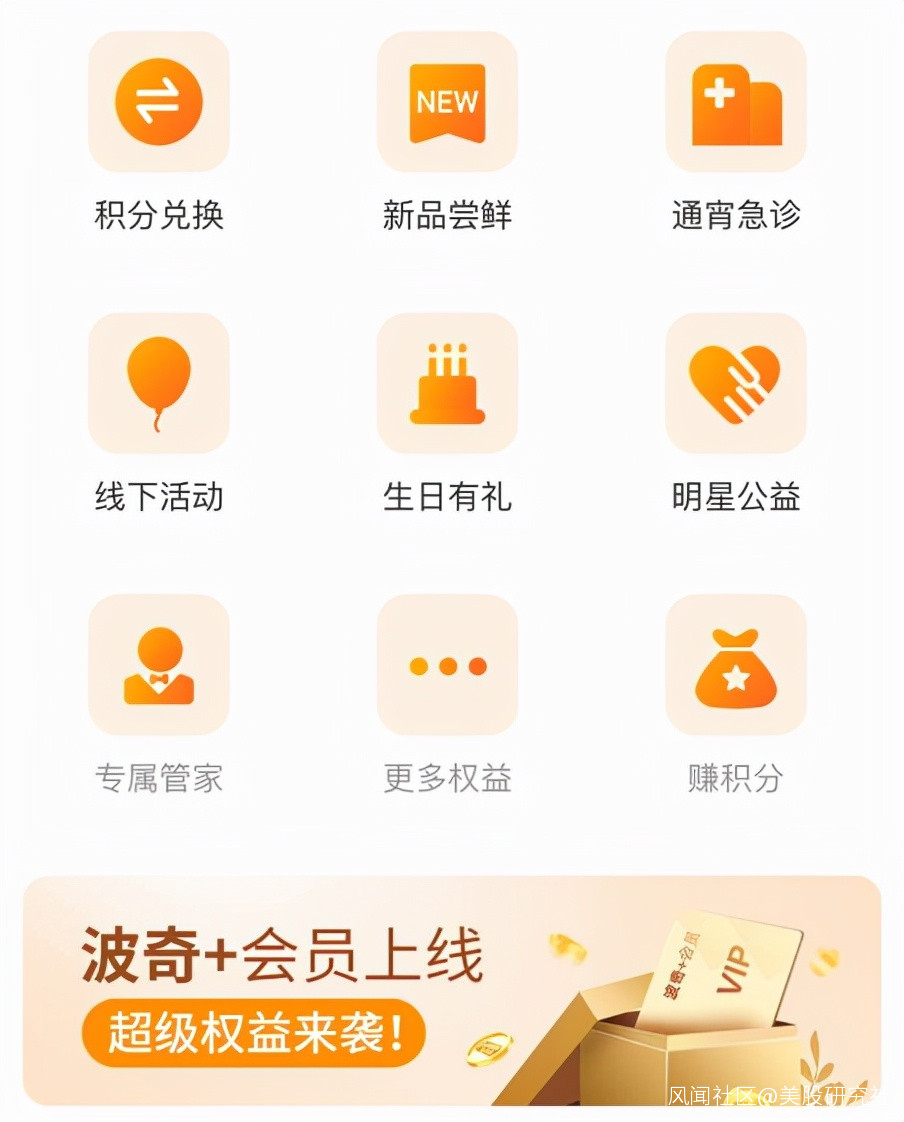
Task: Open the 波奇+会员上线 banner
Action: point(452,991)
